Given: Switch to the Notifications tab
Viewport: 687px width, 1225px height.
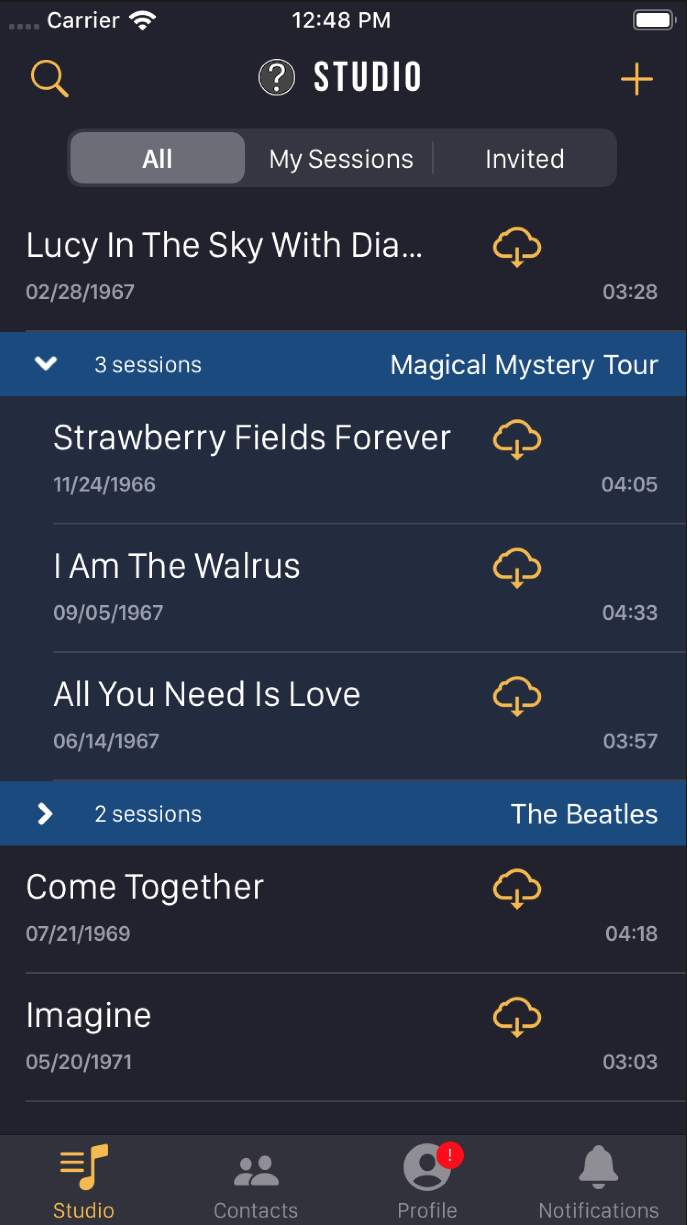Looking at the screenshot, I should click(x=599, y=1183).
